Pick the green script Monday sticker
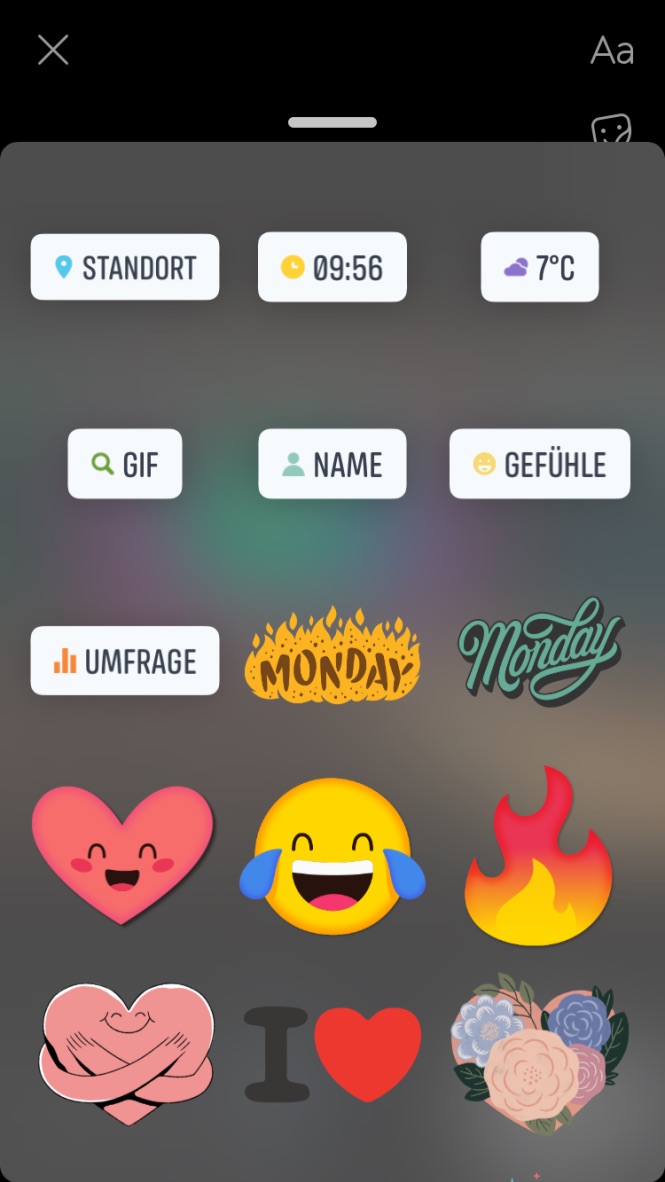Screen dimensions: 665x1182 click(540, 652)
